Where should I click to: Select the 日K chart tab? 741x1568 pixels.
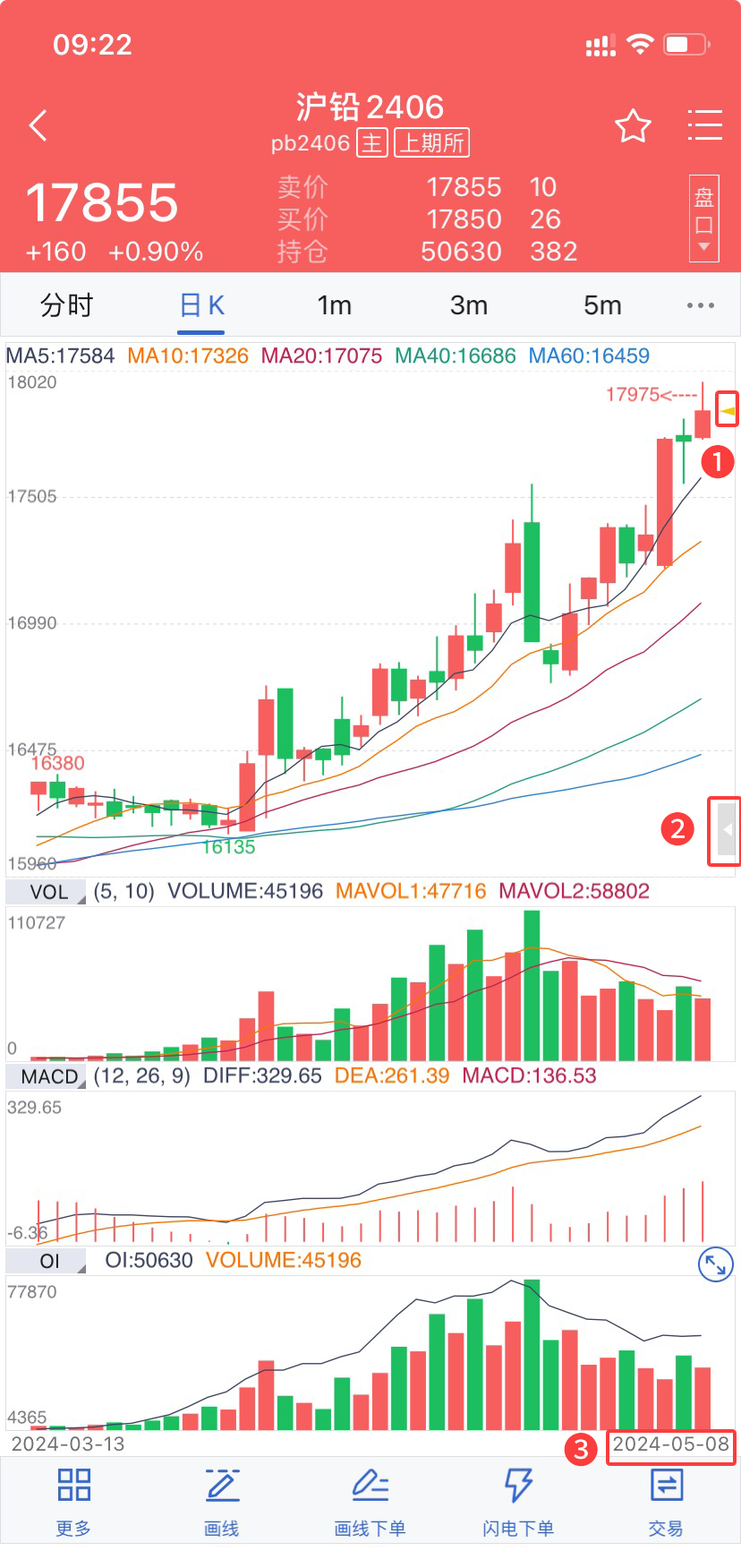[x=201, y=305]
